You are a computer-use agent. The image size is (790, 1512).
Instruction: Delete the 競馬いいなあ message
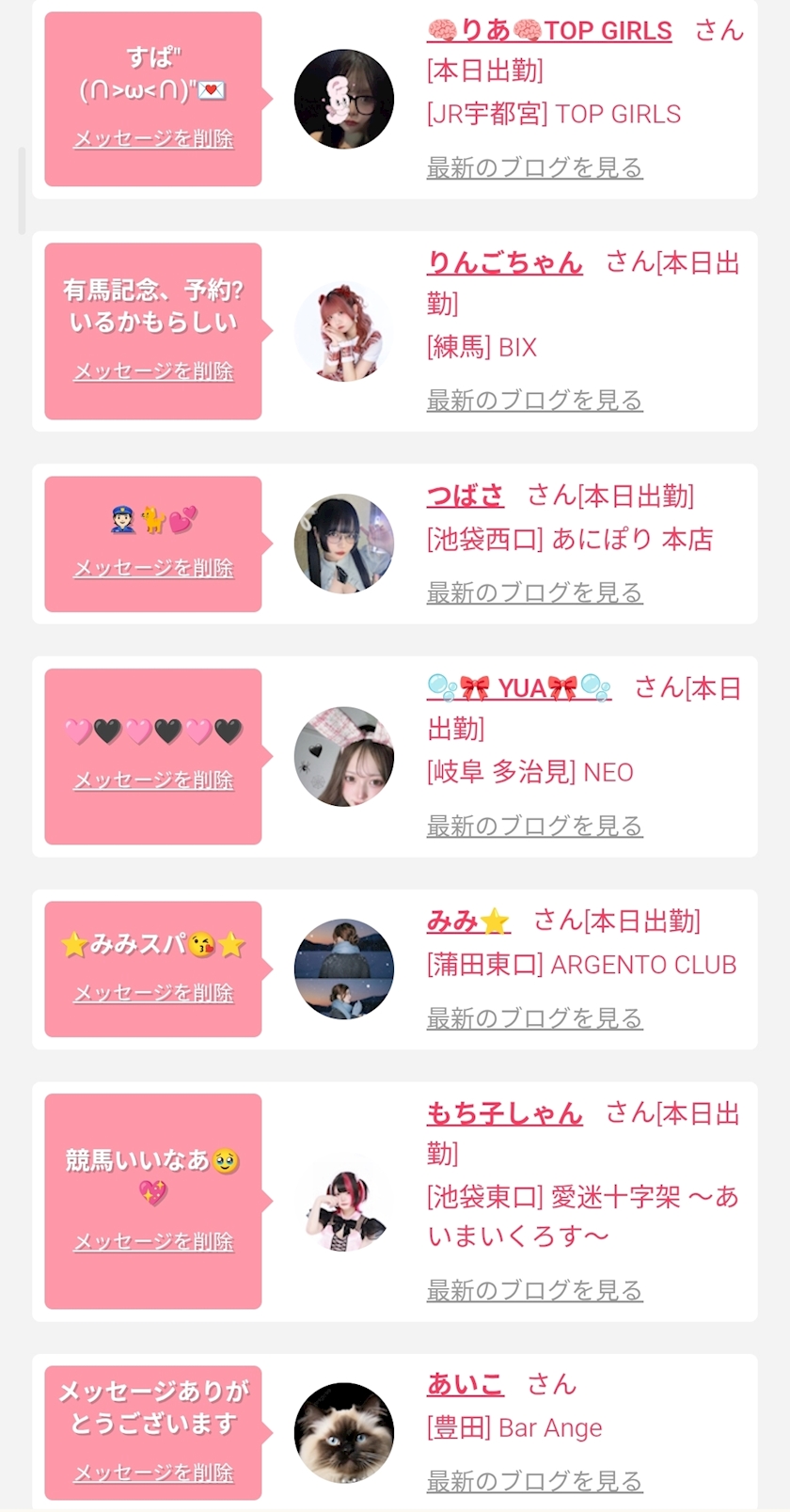153,1242
